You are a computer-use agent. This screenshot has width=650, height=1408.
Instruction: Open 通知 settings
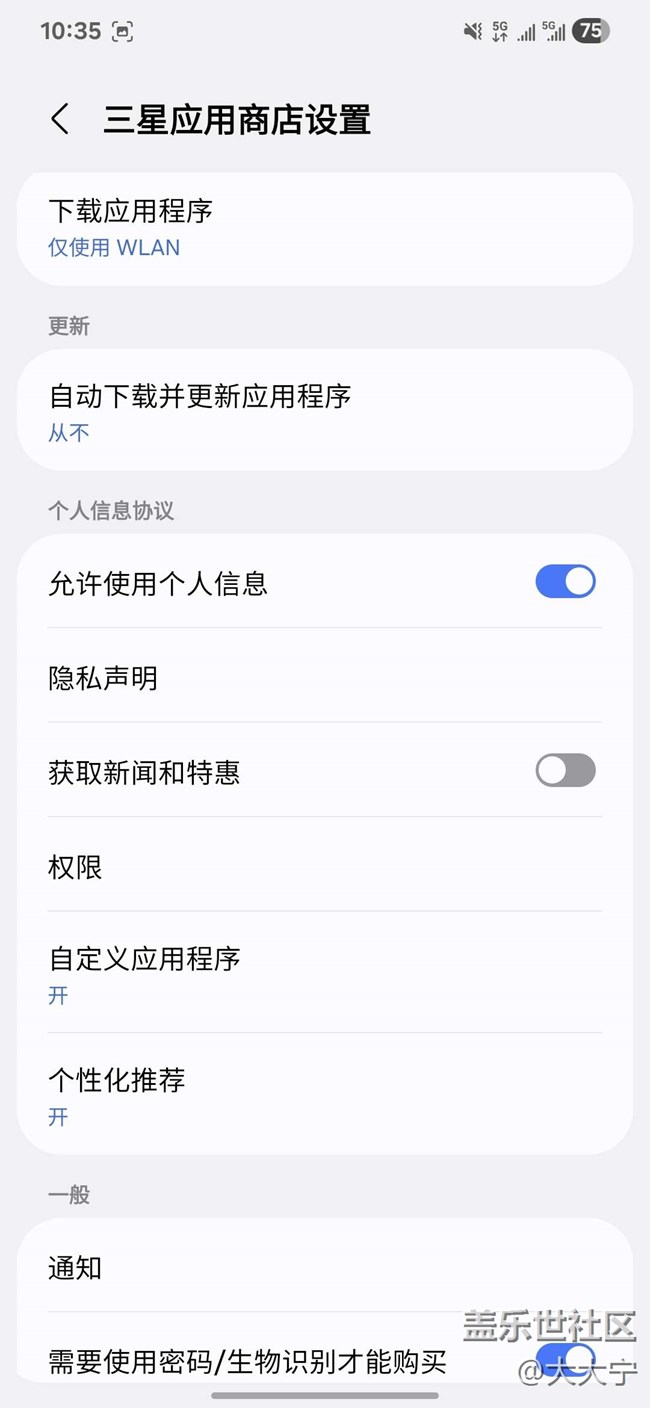tap(324, 1267)
